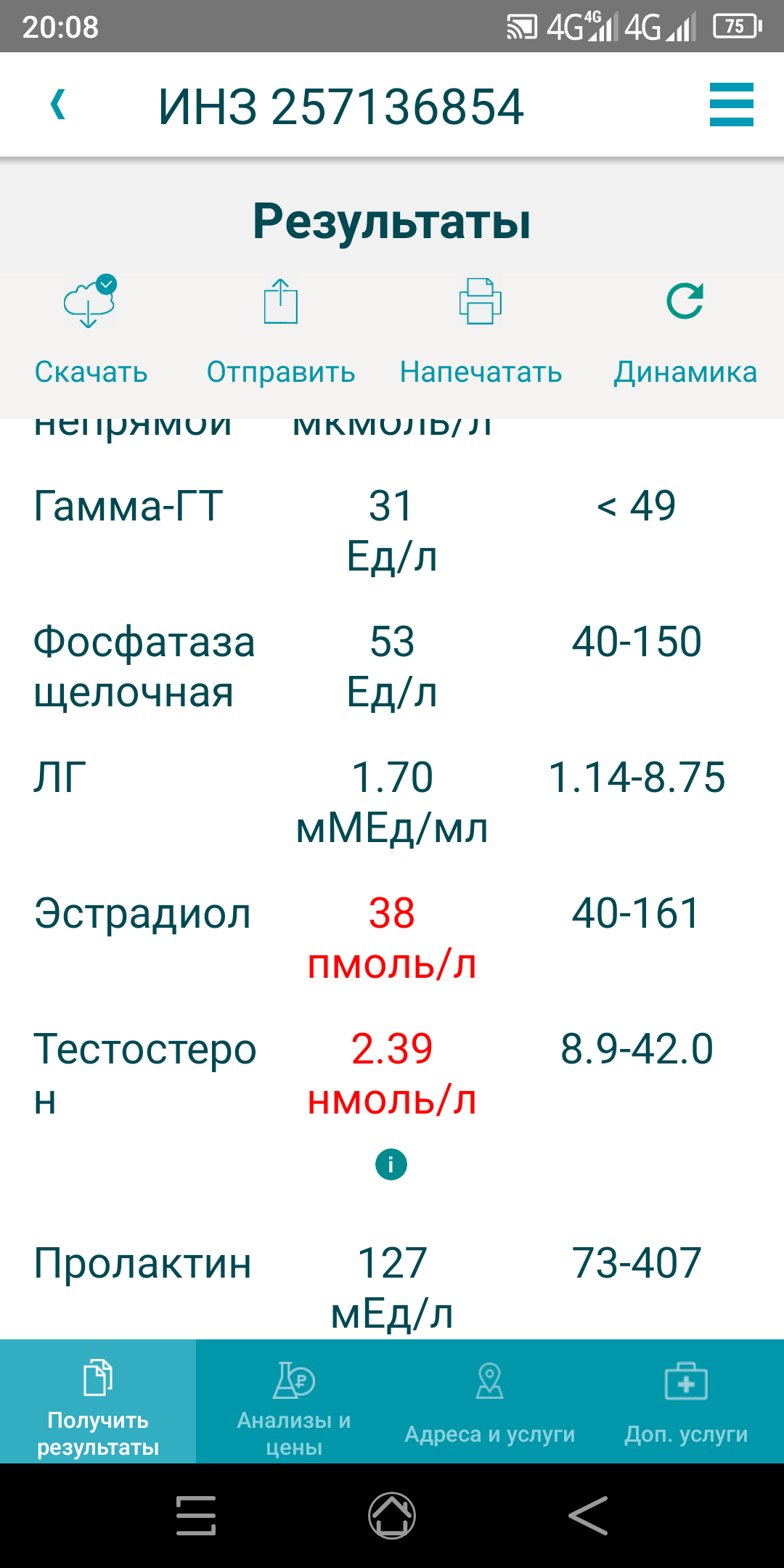Print results with Напечатать
This screenshot has height=1568, width=784.
click(481, 330)
